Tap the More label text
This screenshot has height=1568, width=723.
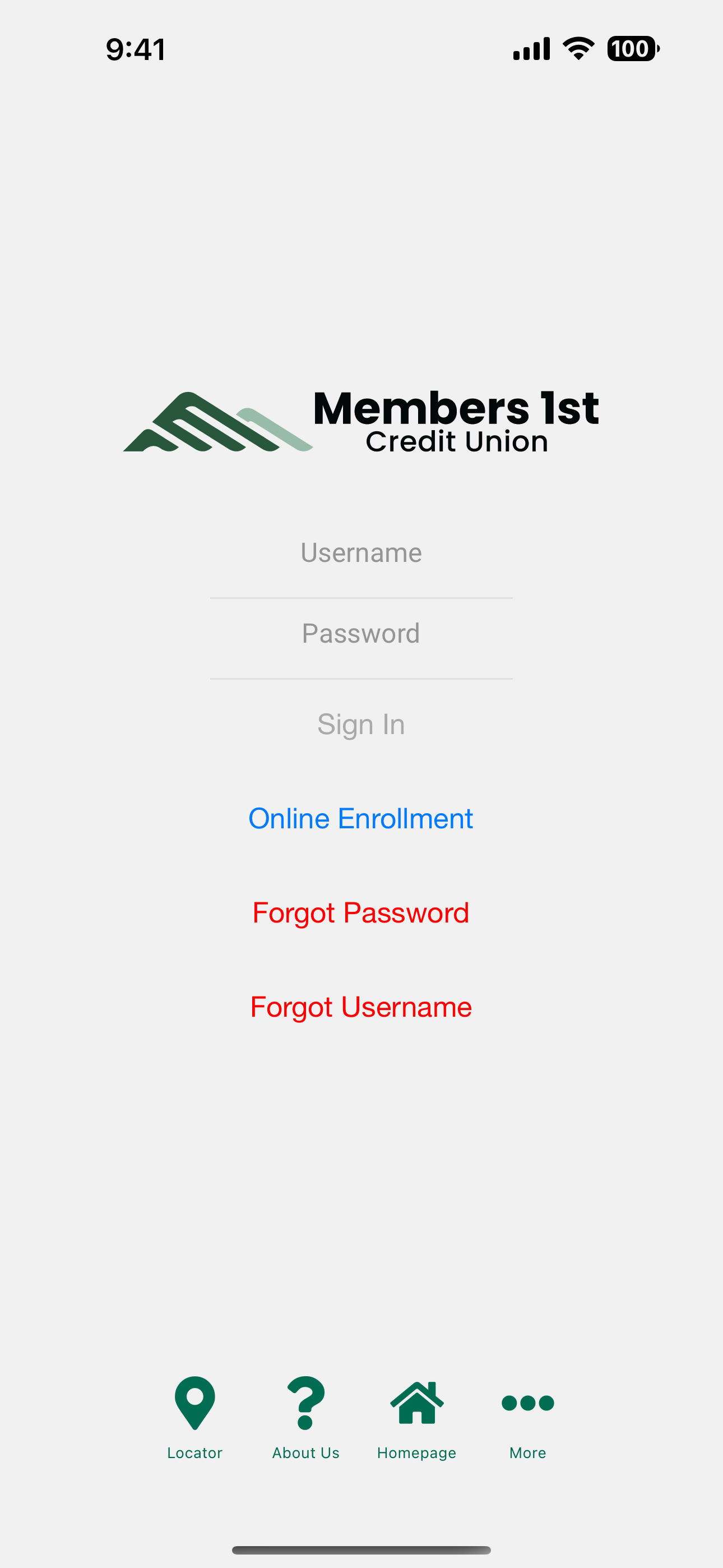[527, 1453]
